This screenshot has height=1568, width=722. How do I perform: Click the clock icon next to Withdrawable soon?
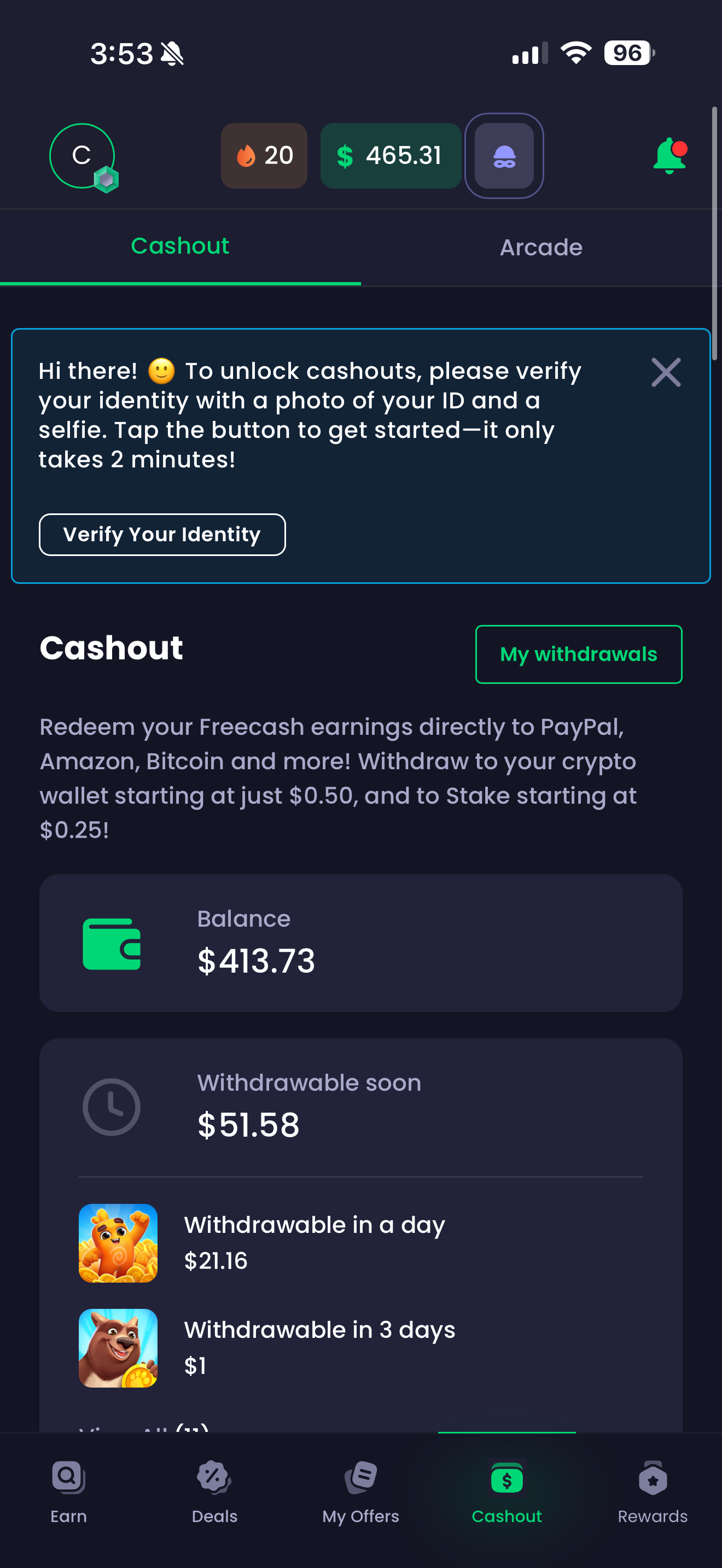(112, 1107)
